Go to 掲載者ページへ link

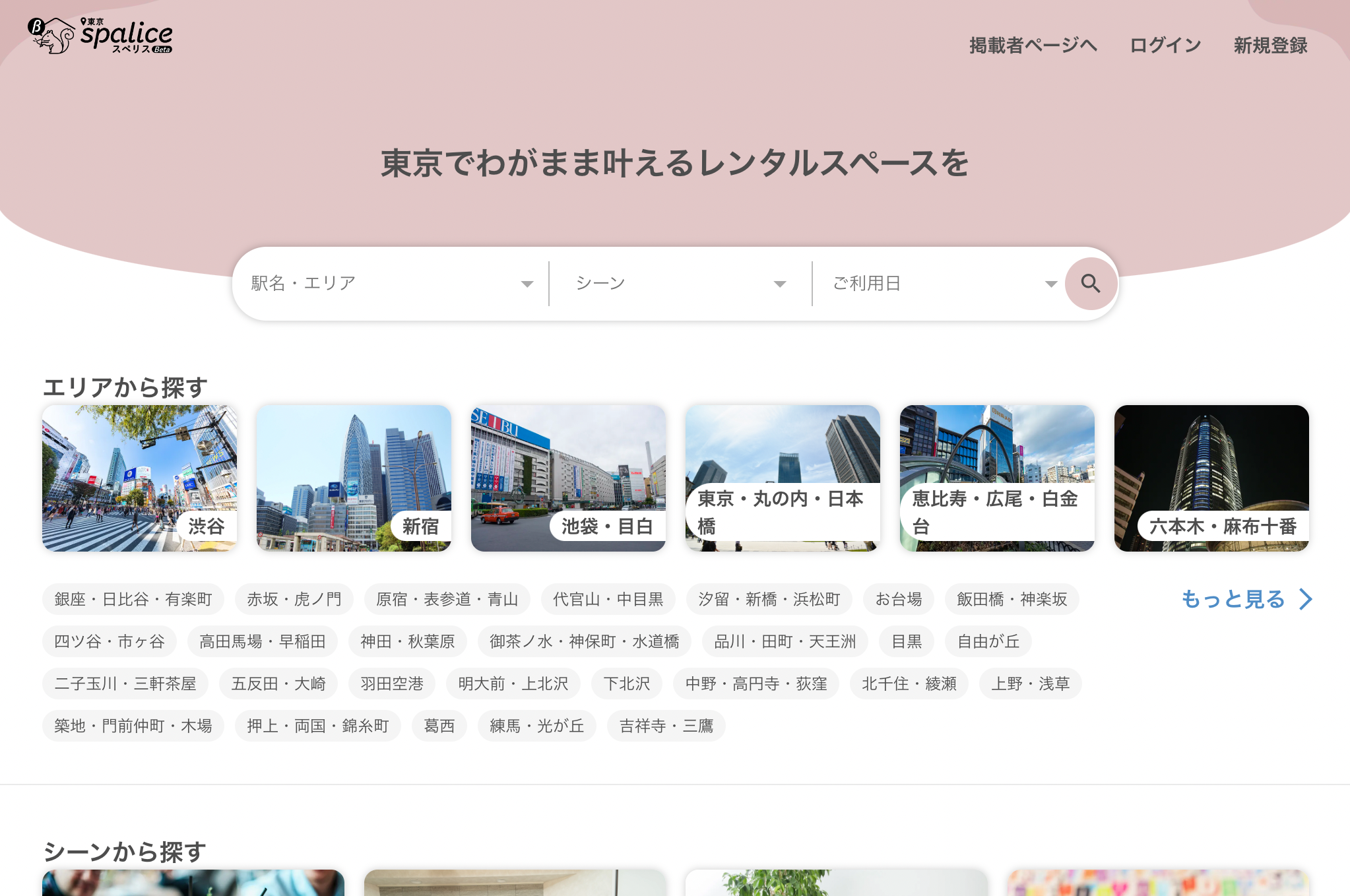tap(1033, 46)
